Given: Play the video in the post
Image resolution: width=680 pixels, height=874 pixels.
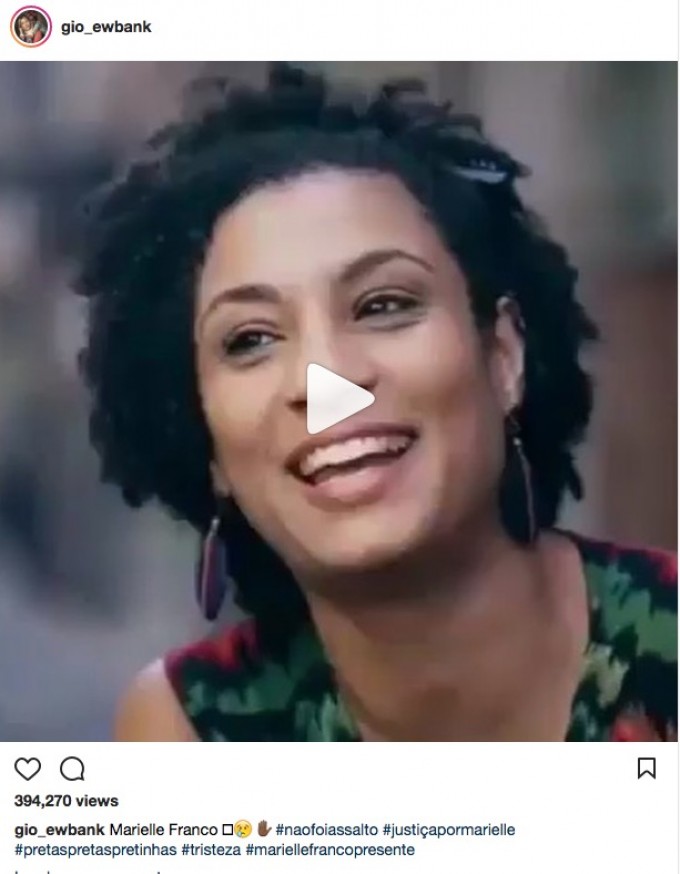Looking at the screenshot, I should pyautogui.click(x=338, y=398).
